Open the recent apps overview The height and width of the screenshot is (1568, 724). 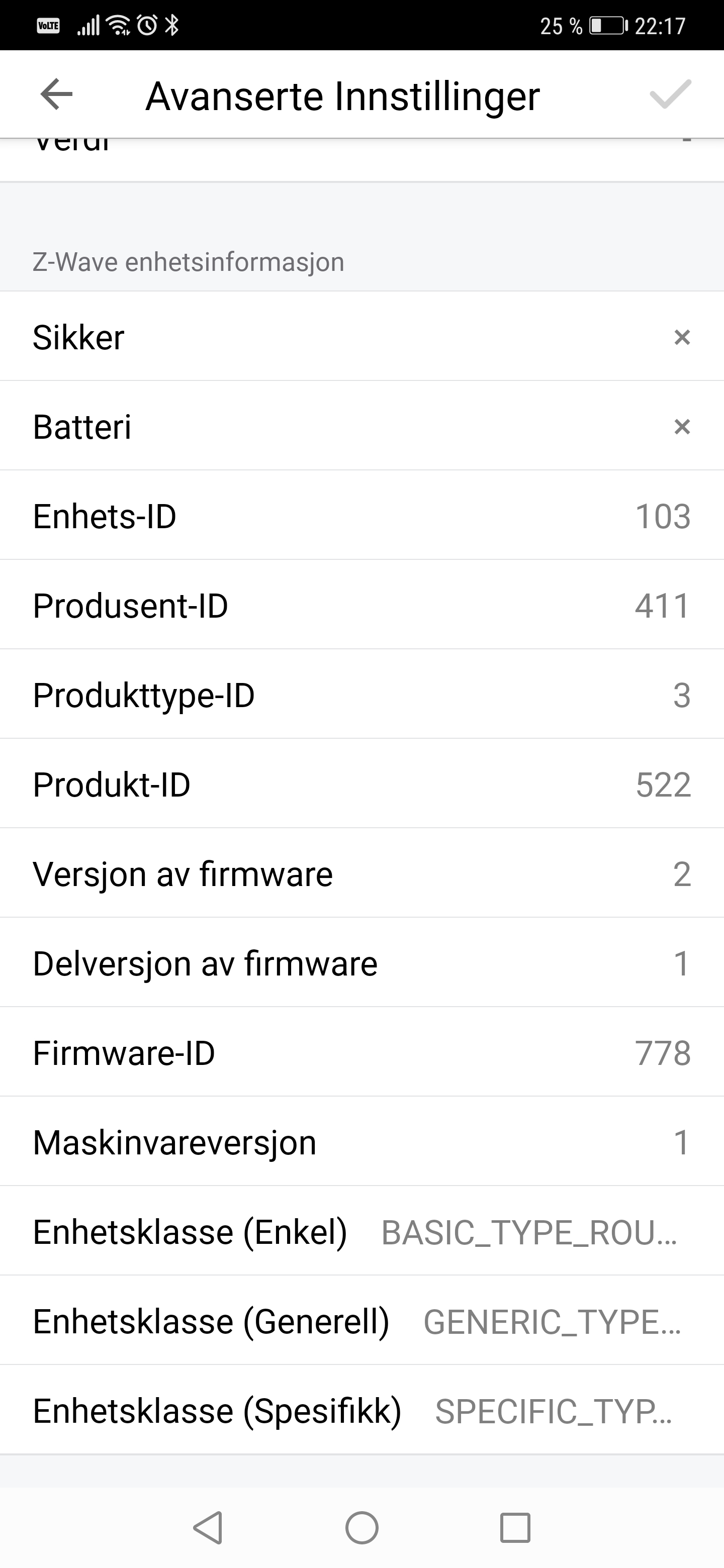coord(515,1528)
